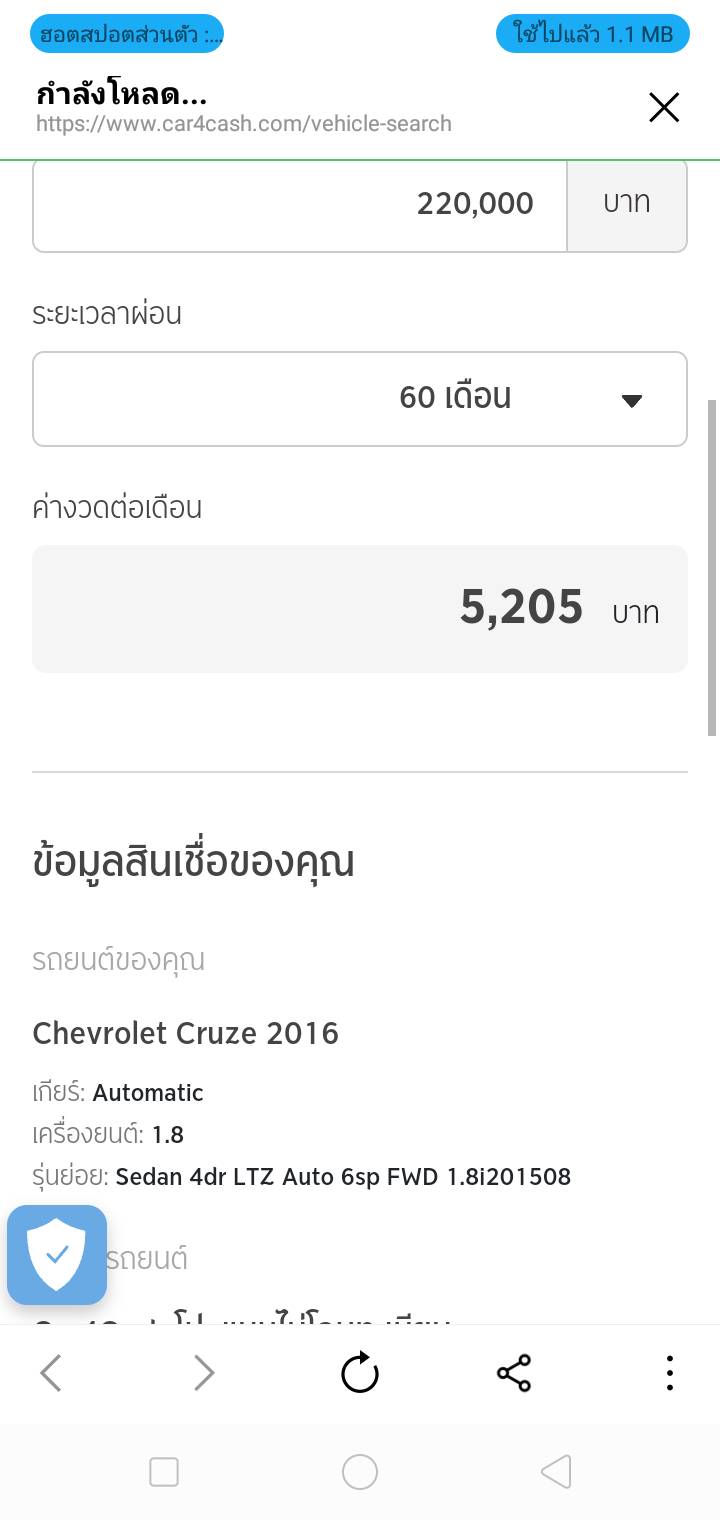Open the 60 เดือน installment period dropdown
Image resolution: width=720 pixels, height=1520 pixels.
coord(360,398)
